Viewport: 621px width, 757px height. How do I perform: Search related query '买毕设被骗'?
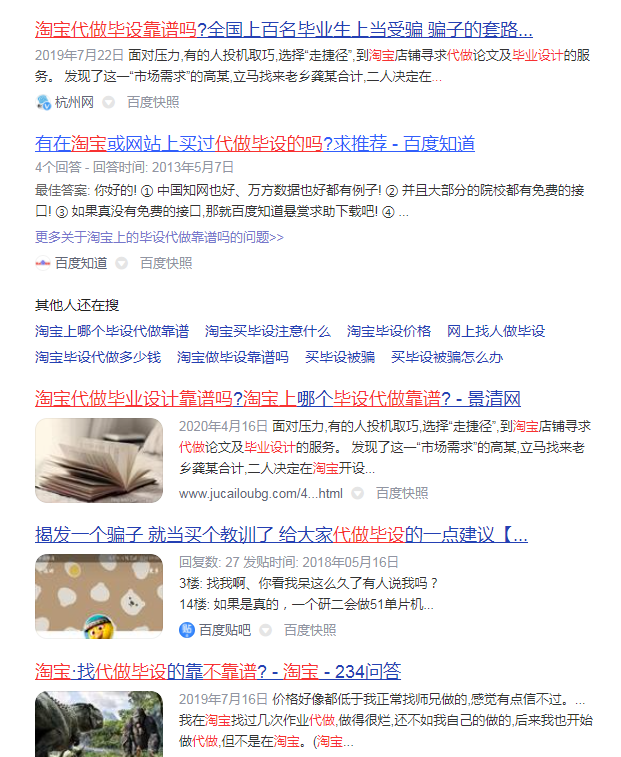click(339, 357)
